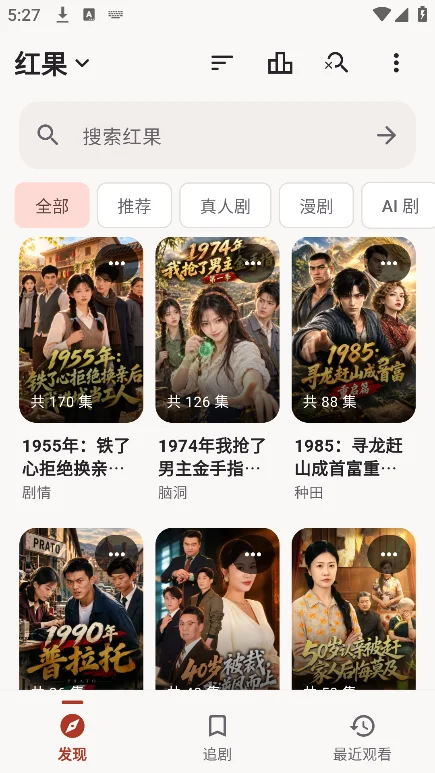Open more options on 40岁被裁 card

[x=253, y=554]
